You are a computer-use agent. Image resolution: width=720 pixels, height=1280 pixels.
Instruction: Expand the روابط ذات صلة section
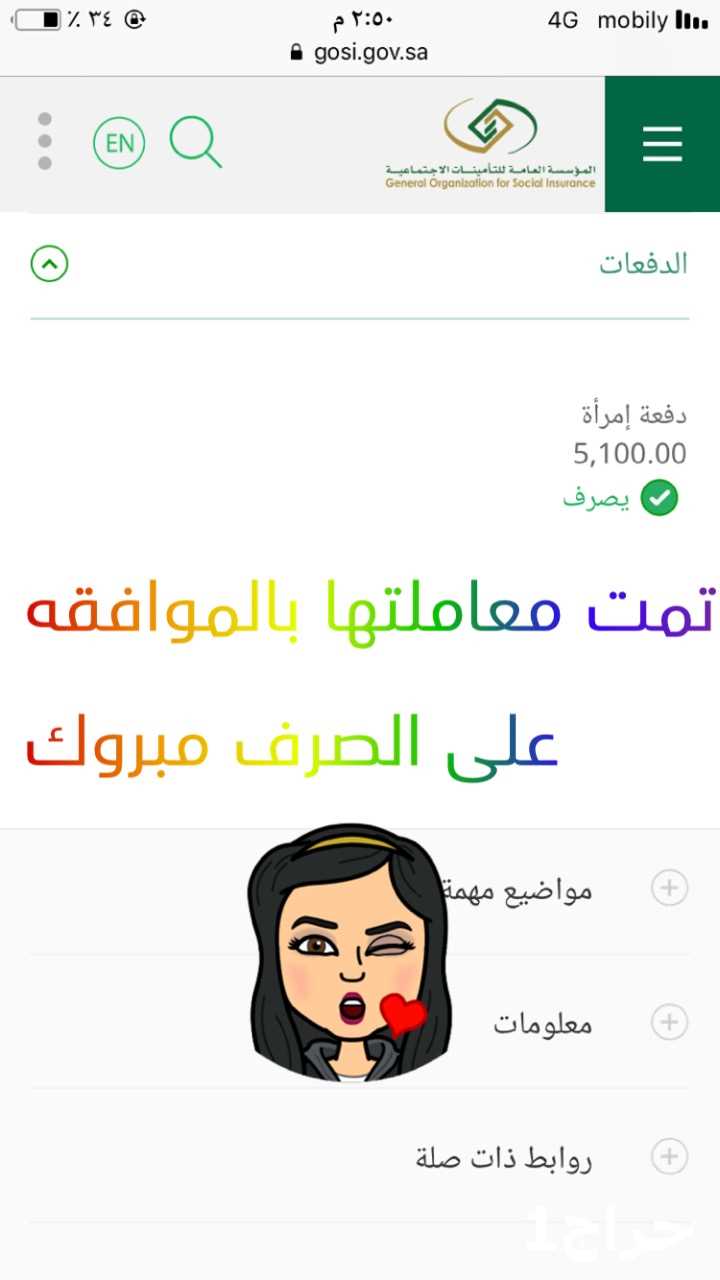pos(669,1157)
